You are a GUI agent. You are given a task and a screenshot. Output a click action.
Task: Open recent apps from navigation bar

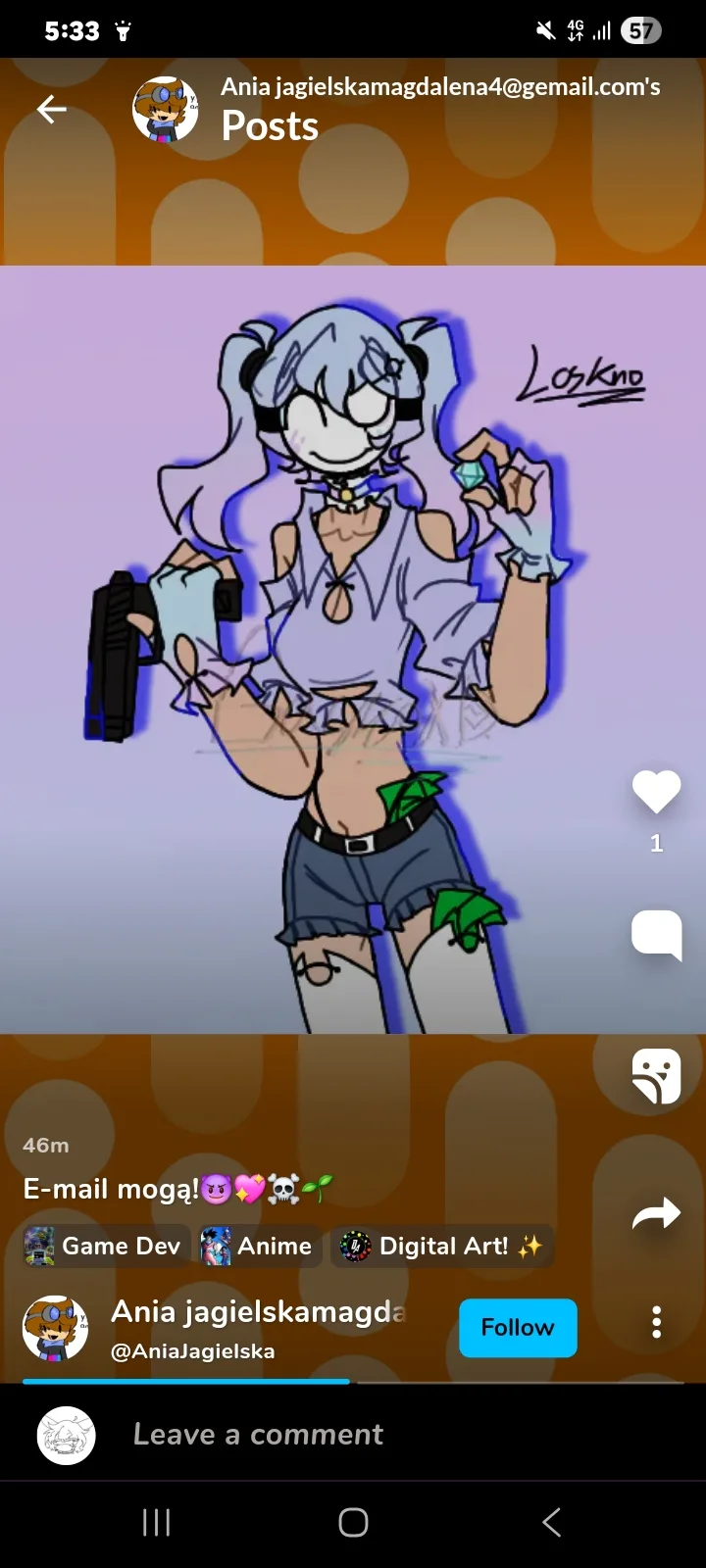pos(156,1522)
